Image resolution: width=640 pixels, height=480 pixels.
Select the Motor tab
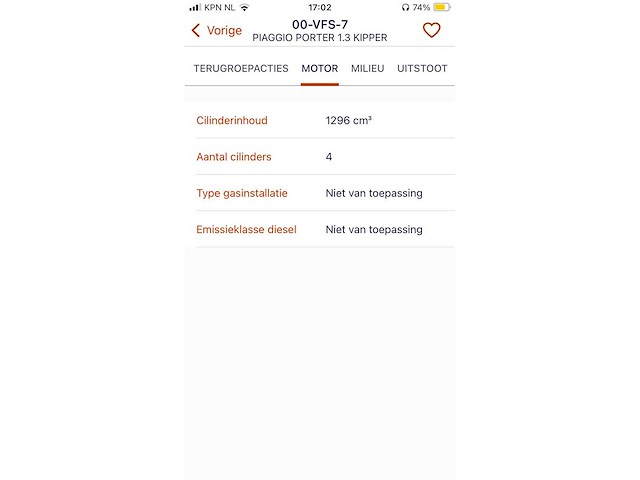pos(320,69)
